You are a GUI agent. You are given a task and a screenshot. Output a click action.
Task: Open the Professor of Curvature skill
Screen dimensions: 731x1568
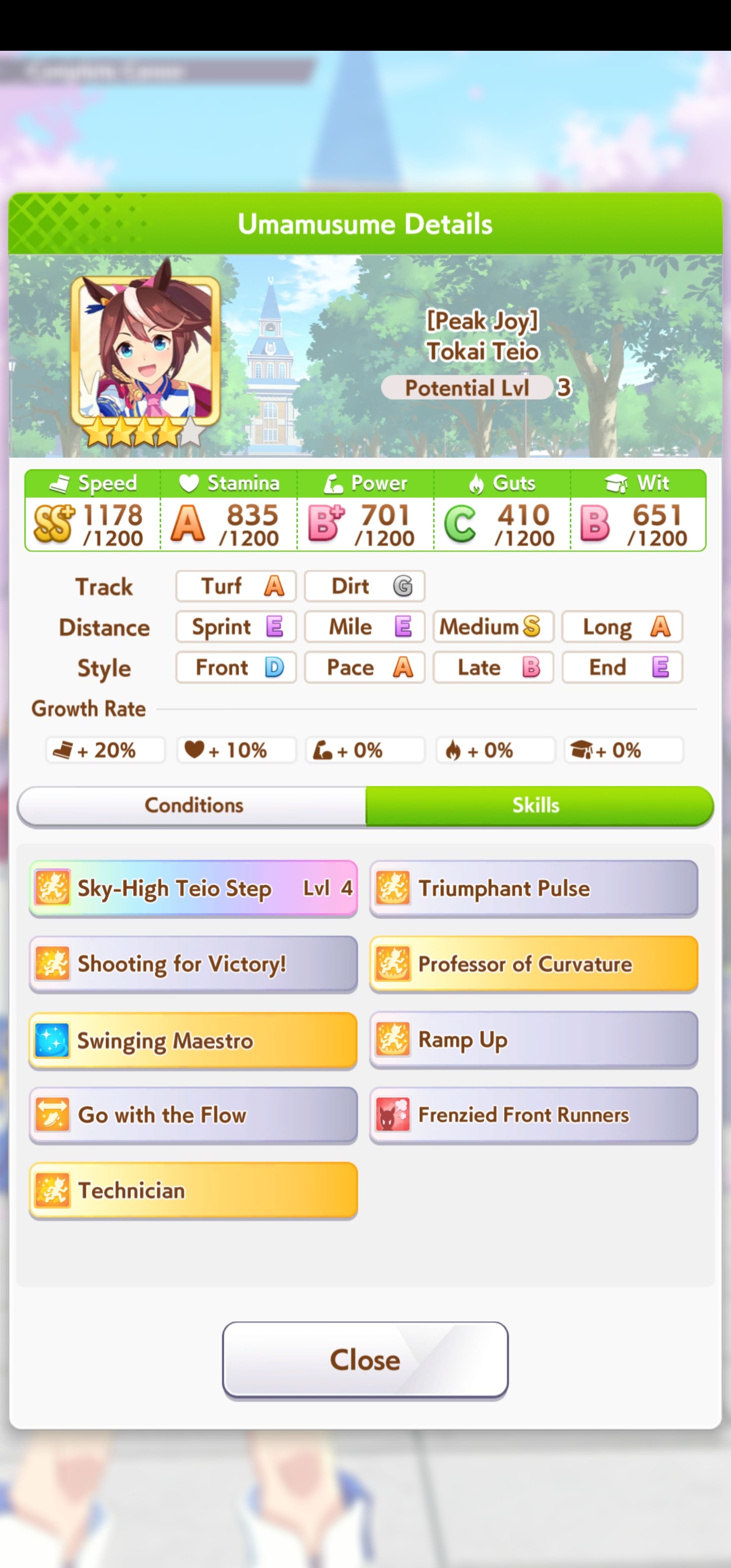coord(534,964)
